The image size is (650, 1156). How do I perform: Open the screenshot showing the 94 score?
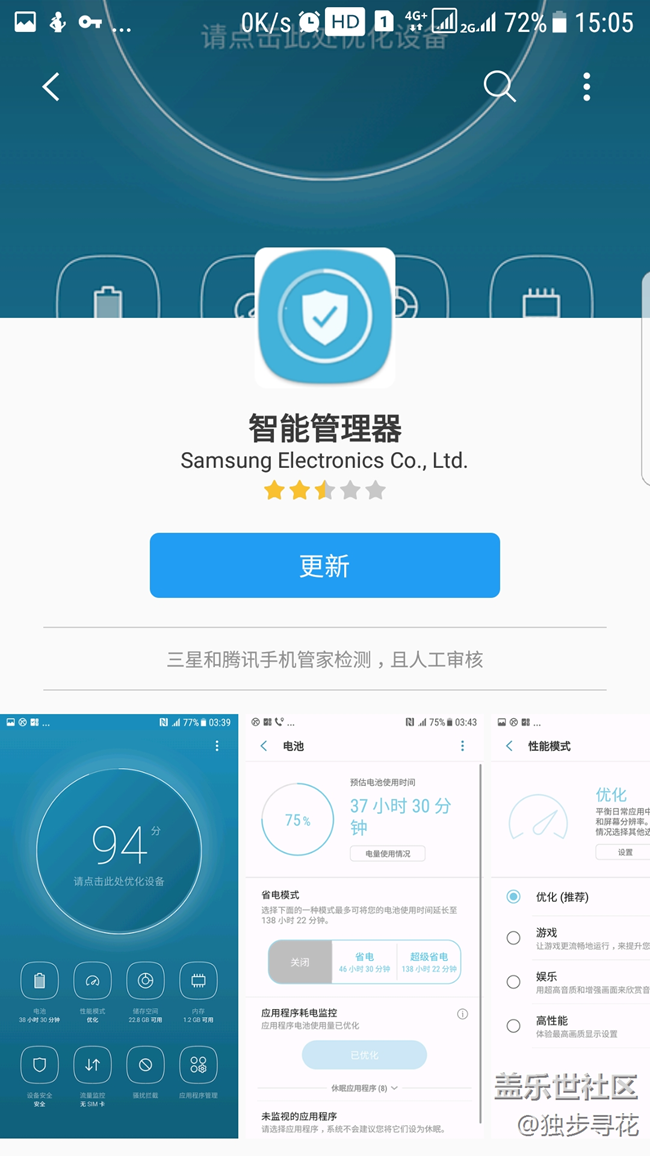click(x=119, y=925)
